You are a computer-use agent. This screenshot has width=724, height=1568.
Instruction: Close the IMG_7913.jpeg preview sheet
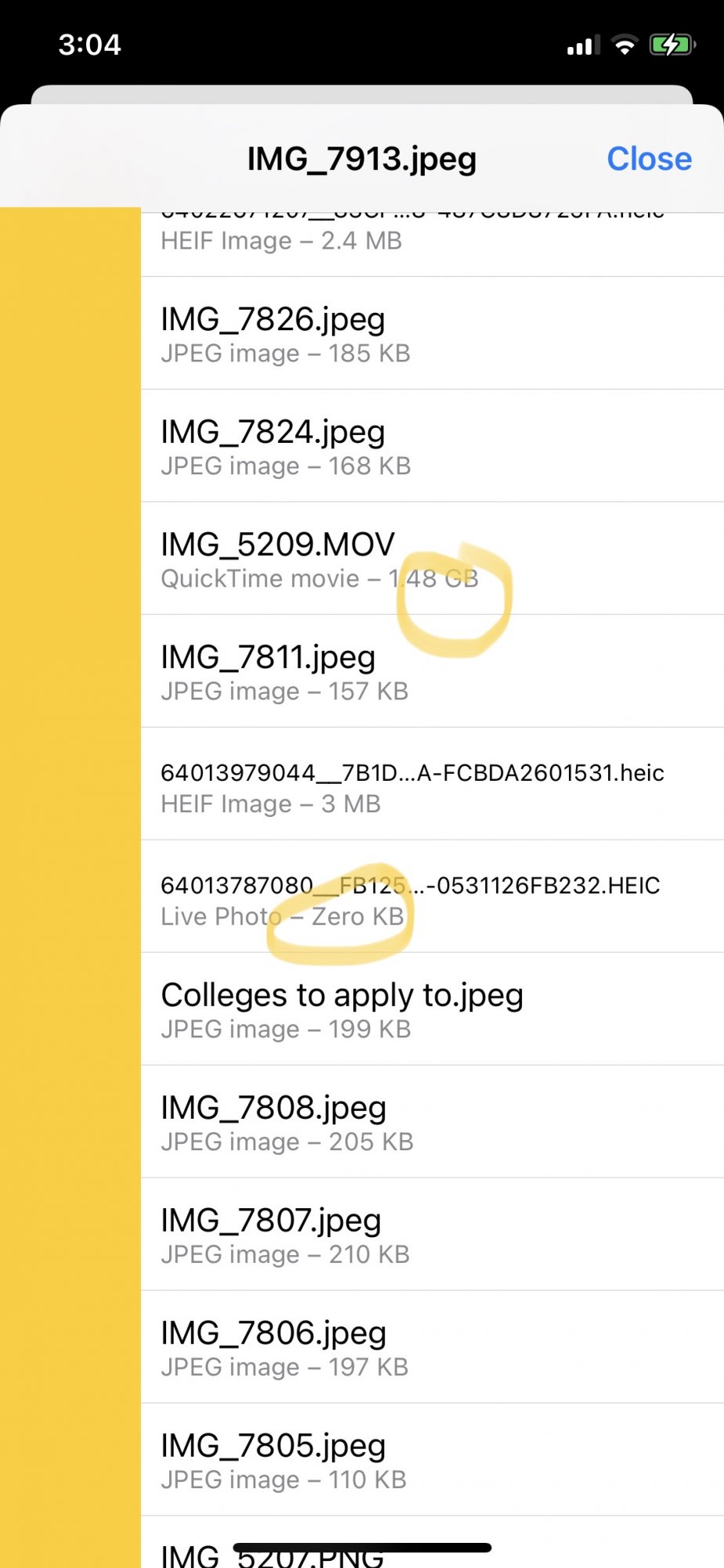click(649, 159)
